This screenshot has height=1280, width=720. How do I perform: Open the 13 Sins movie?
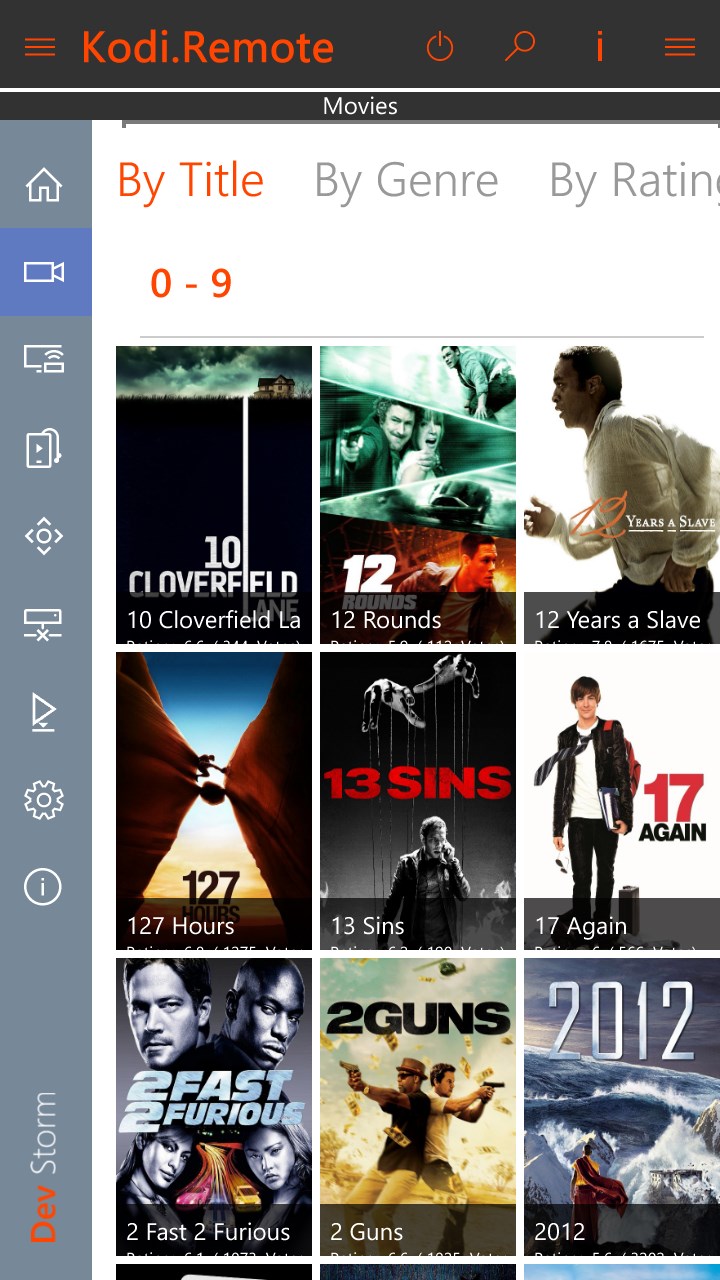[x=418, y=800]
